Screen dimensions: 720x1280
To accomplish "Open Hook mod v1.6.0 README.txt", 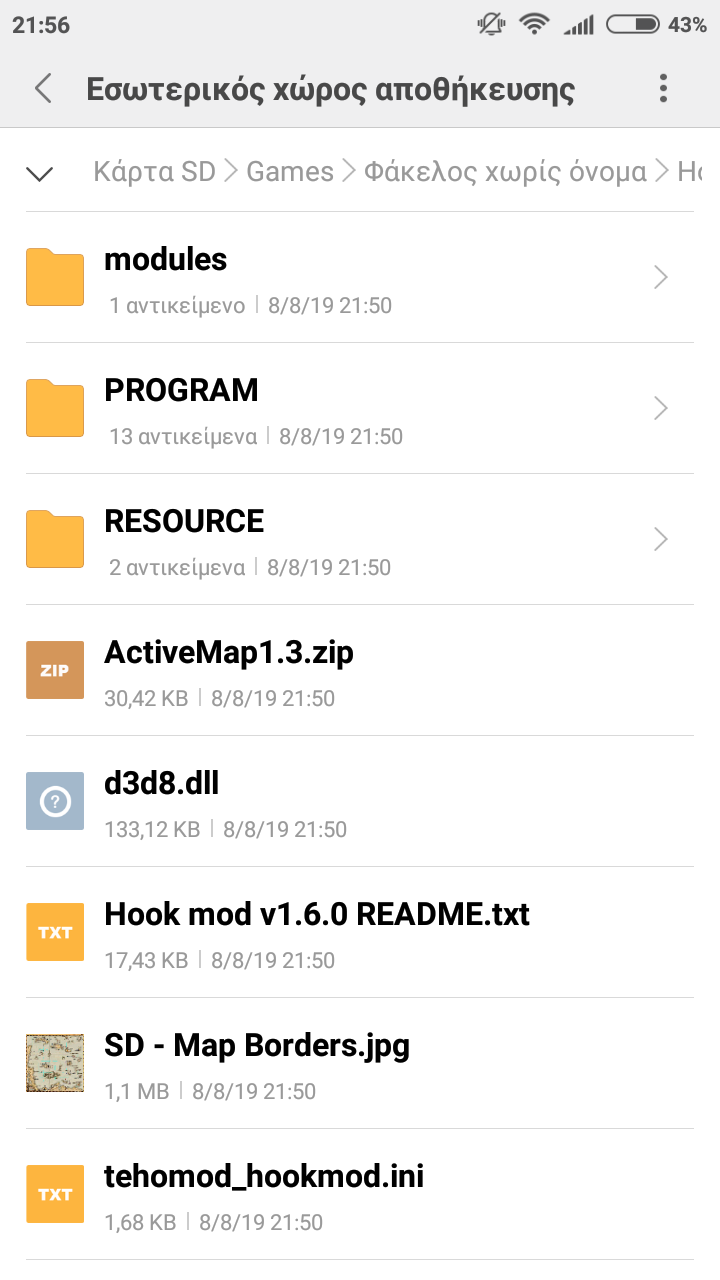I will 360,932.
